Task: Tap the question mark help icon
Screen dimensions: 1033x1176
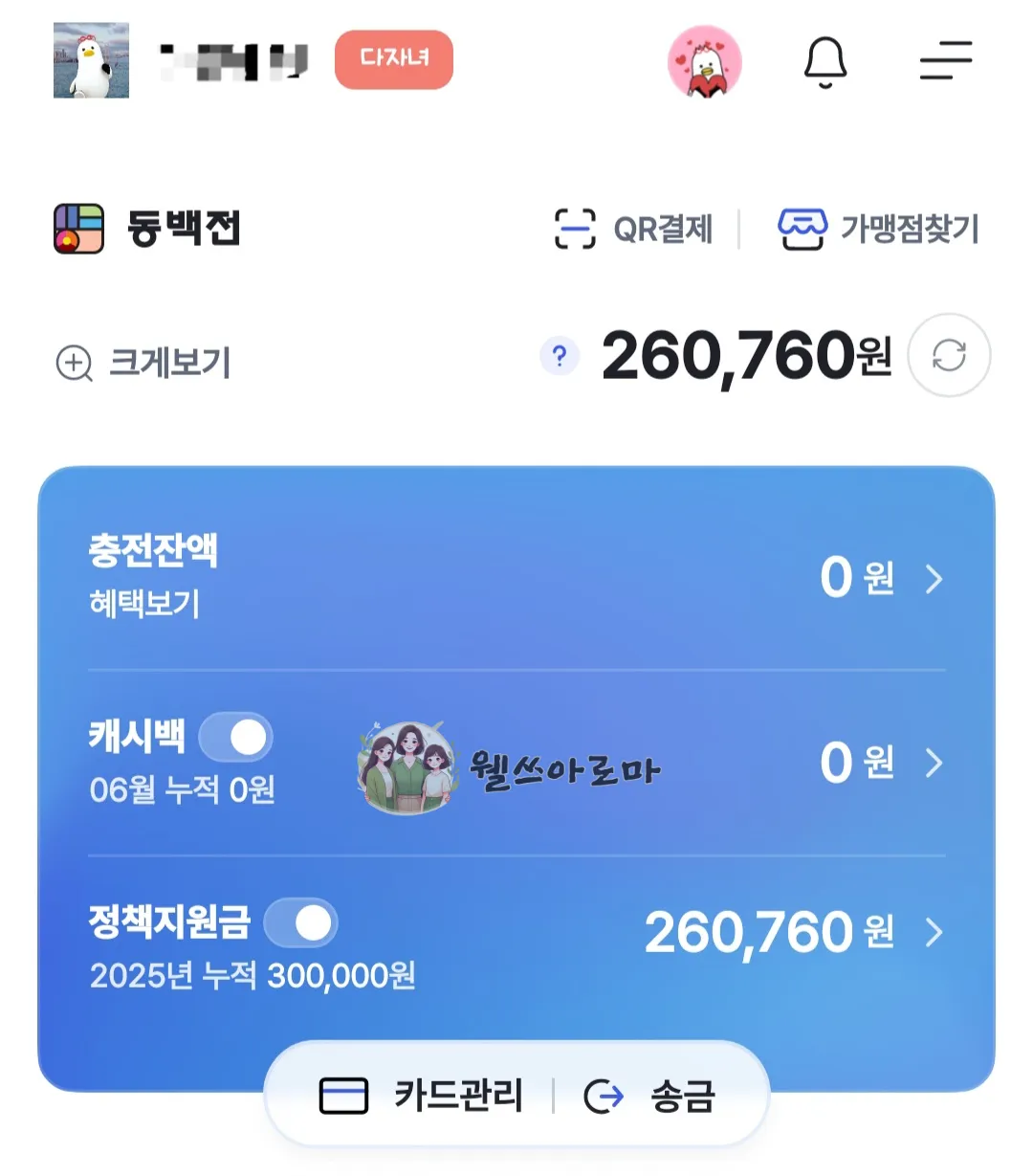Action: coord(560,355)
